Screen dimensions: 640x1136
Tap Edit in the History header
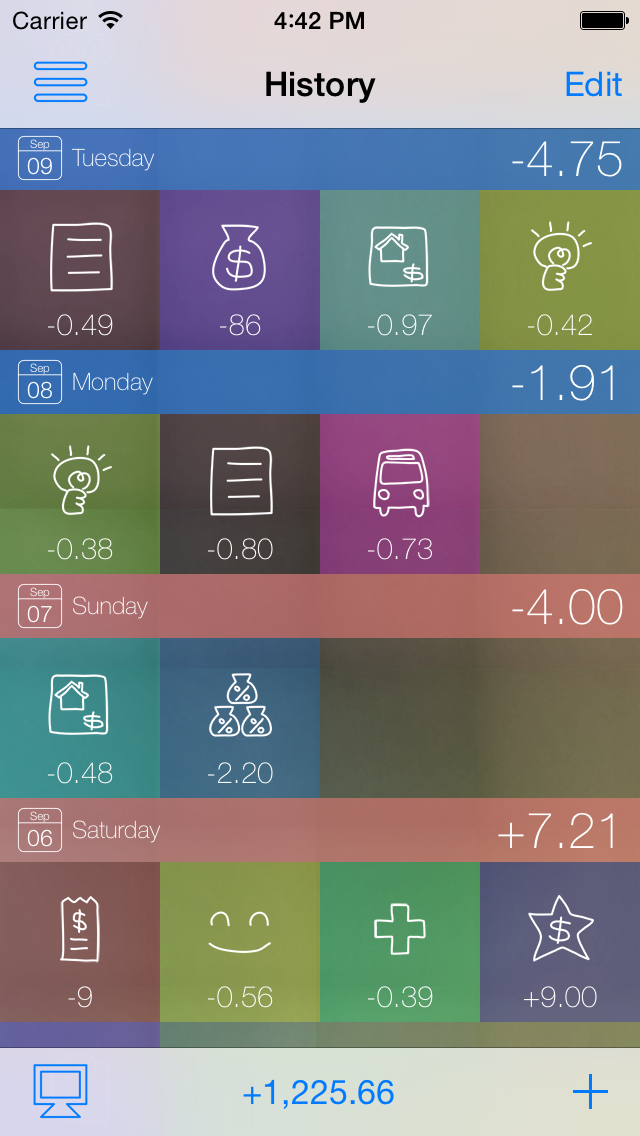[593, 84]
